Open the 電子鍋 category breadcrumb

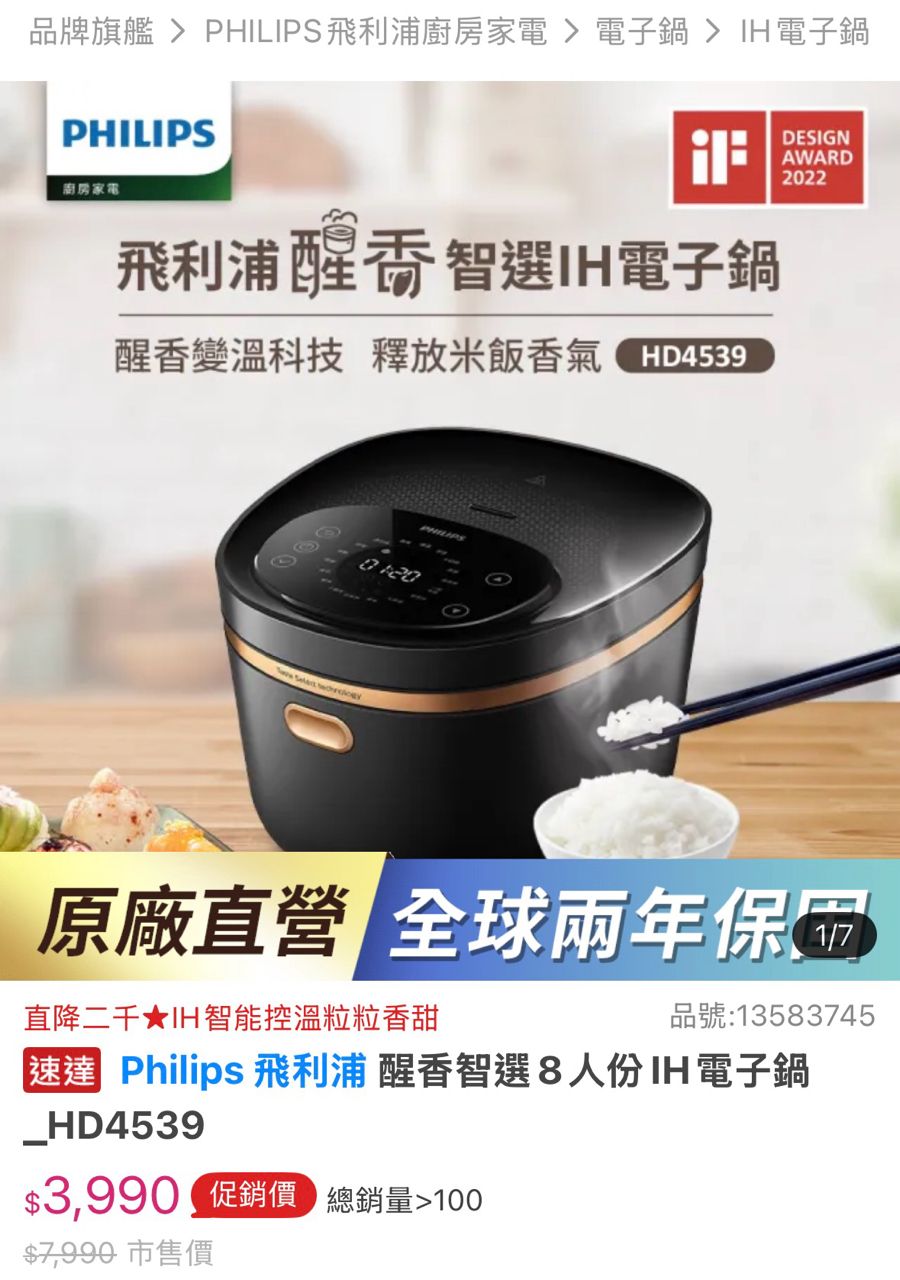[642, 32]
